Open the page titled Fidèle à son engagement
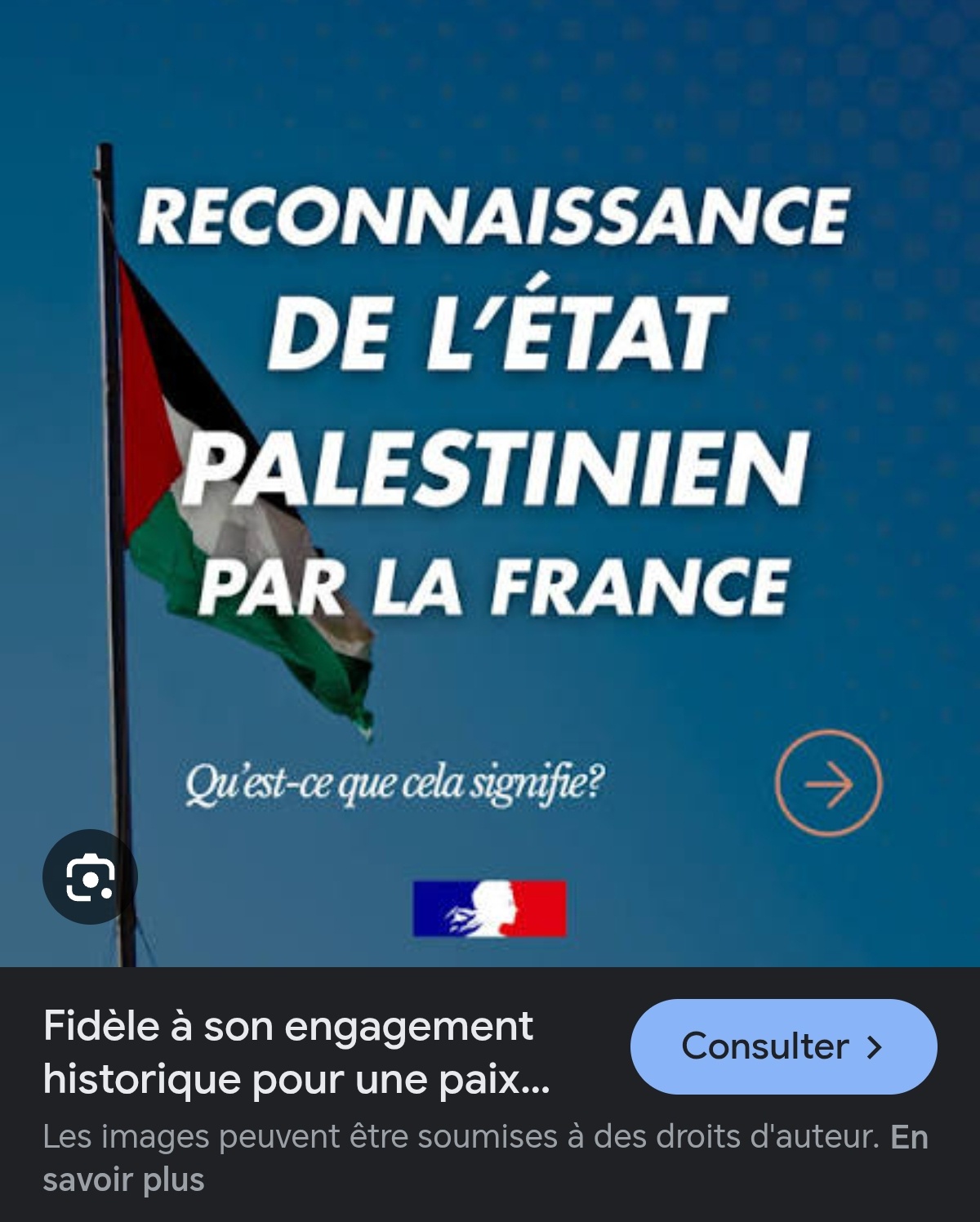This screenshot has width=980, height=1222. click(x=296, y=1052)
